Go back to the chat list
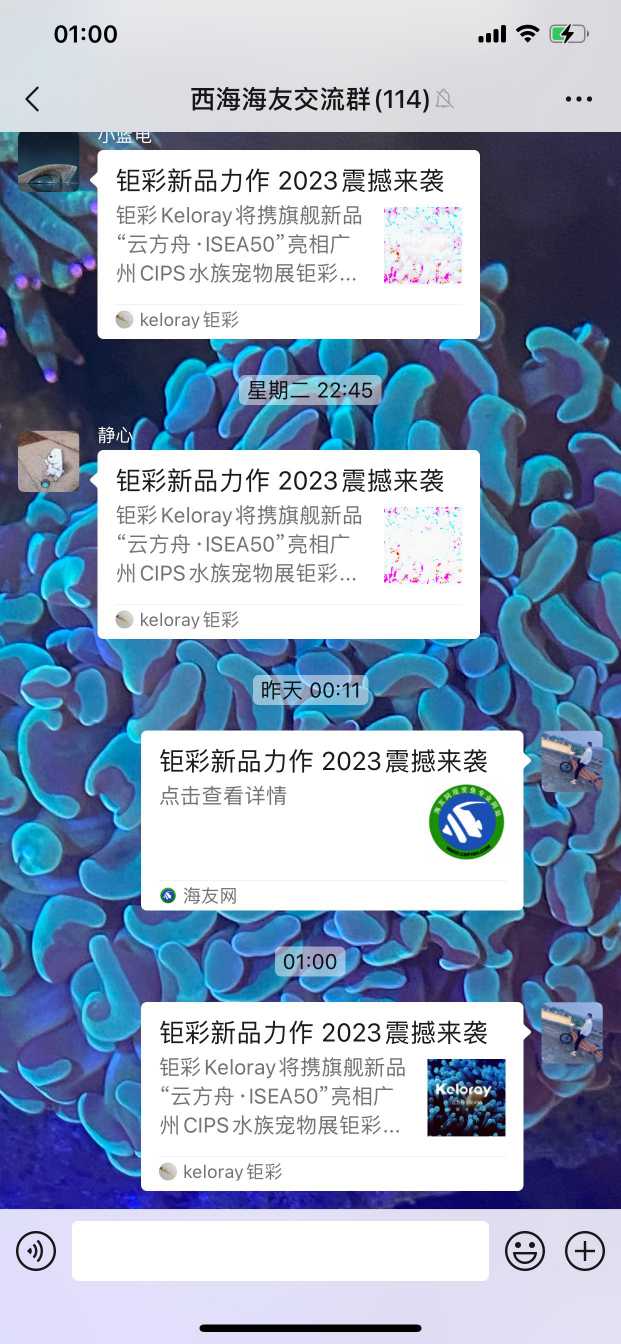The width and height of the screenshot is (621, 1344). (32, 99)
